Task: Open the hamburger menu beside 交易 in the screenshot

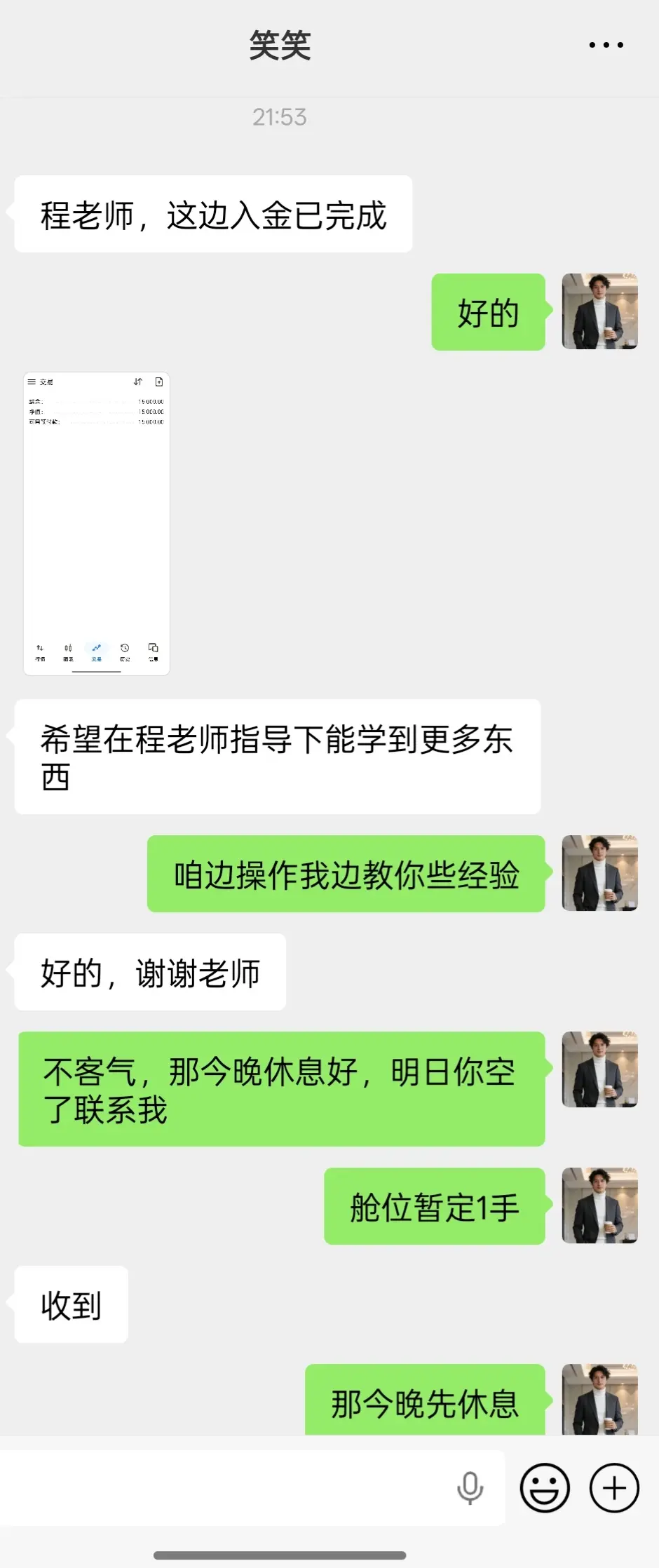Action: pyautogui.click(x=32, y=382)
